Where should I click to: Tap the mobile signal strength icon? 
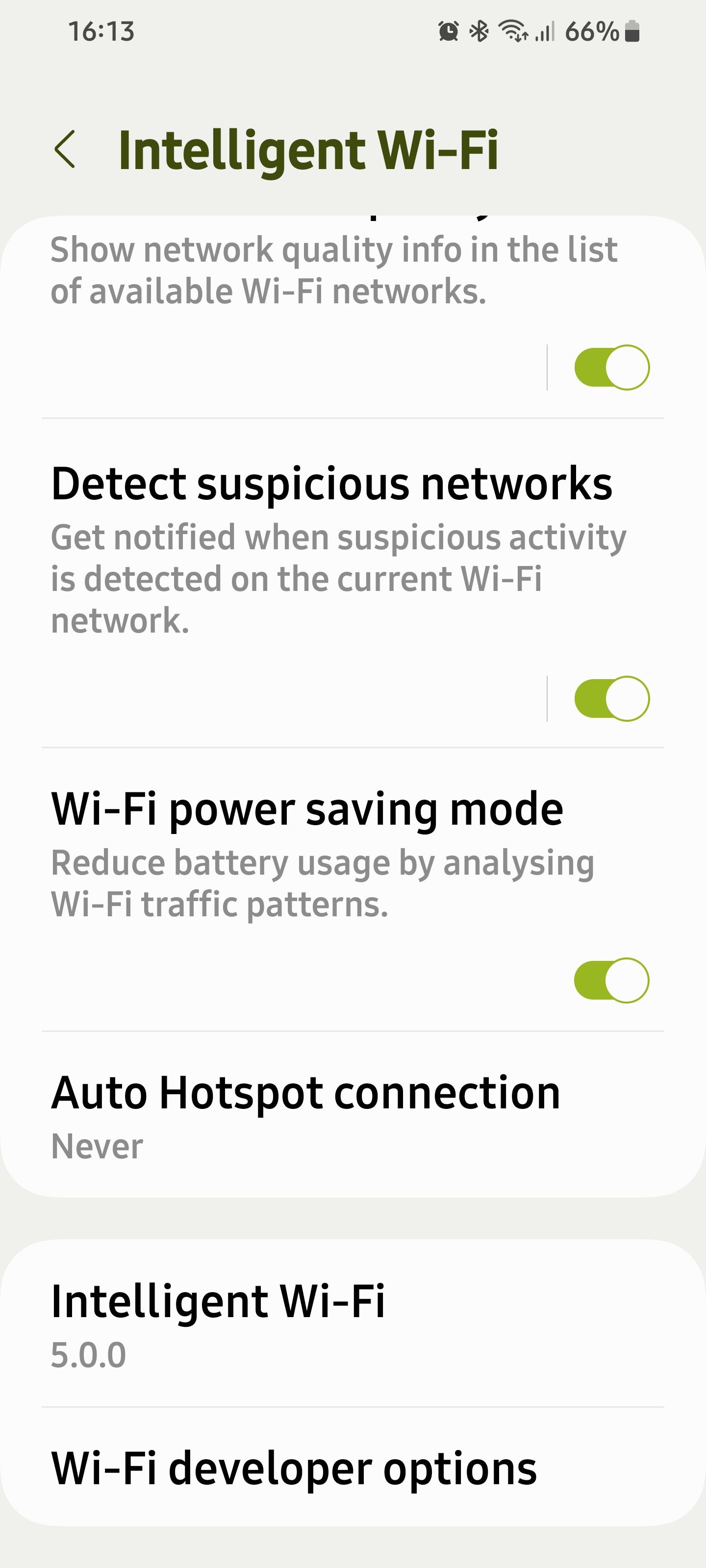545,32
